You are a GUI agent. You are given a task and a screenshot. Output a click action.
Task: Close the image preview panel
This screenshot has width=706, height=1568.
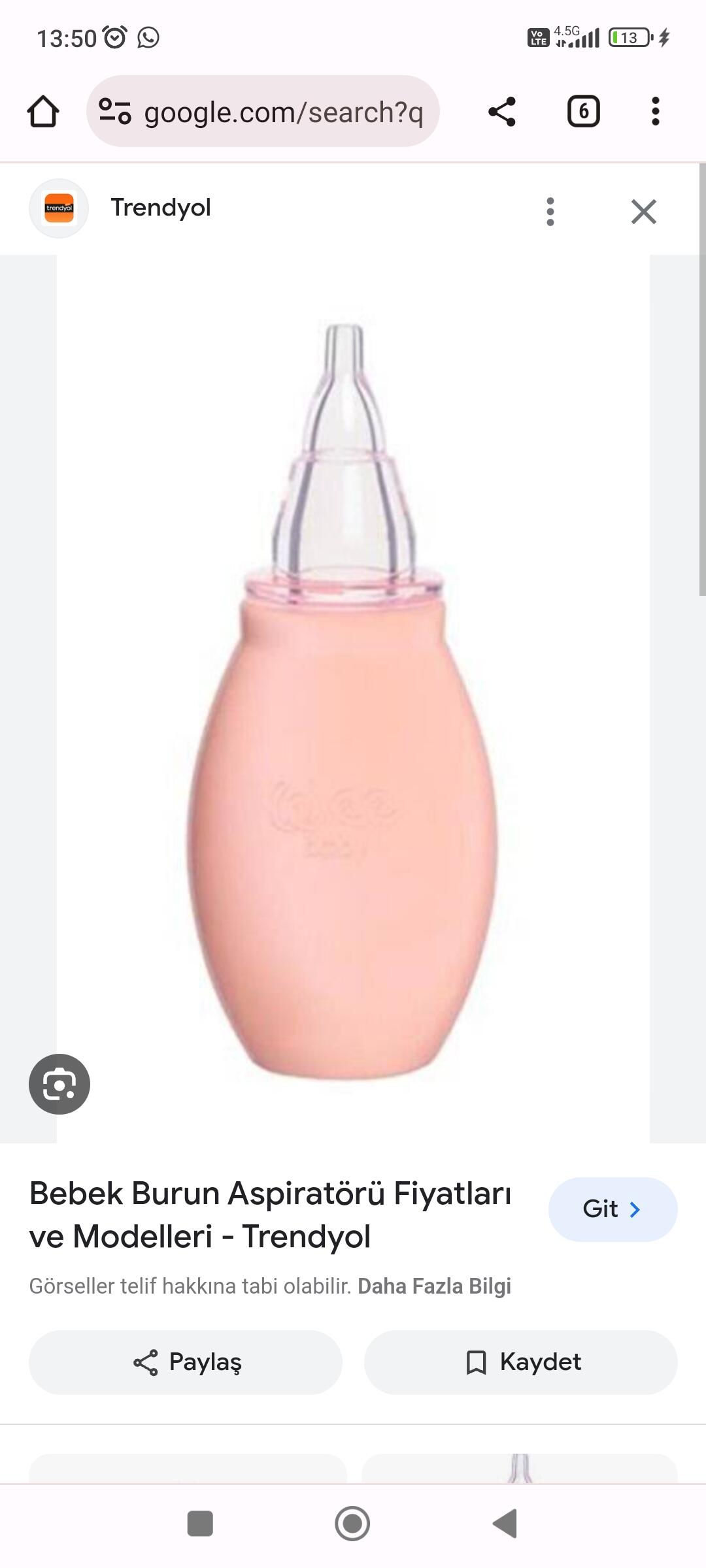[643, 212]
